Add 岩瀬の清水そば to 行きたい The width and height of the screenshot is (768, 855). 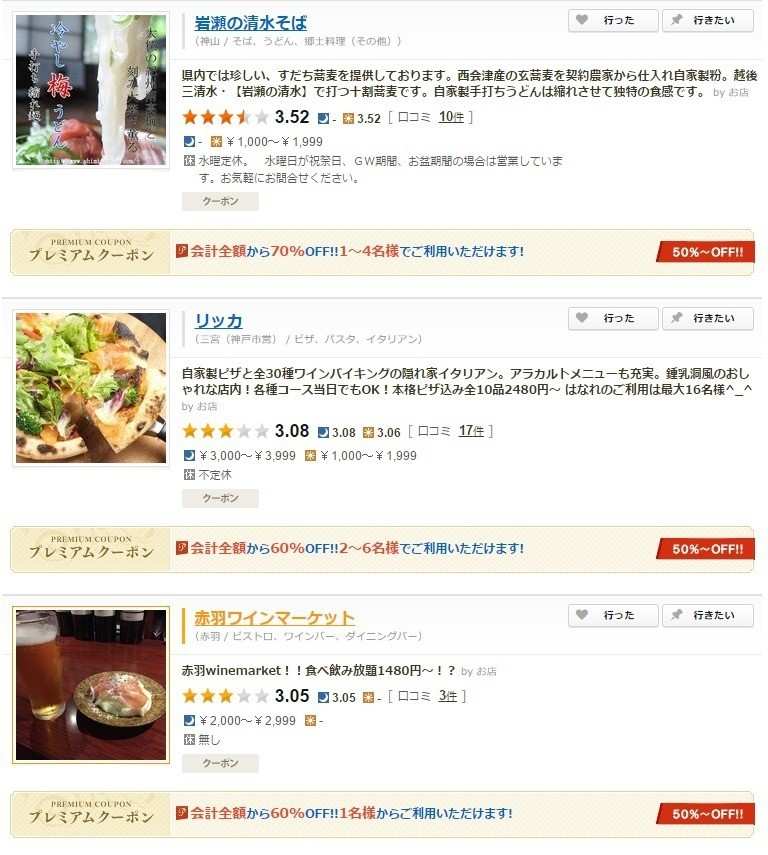[x=707, y=20]
